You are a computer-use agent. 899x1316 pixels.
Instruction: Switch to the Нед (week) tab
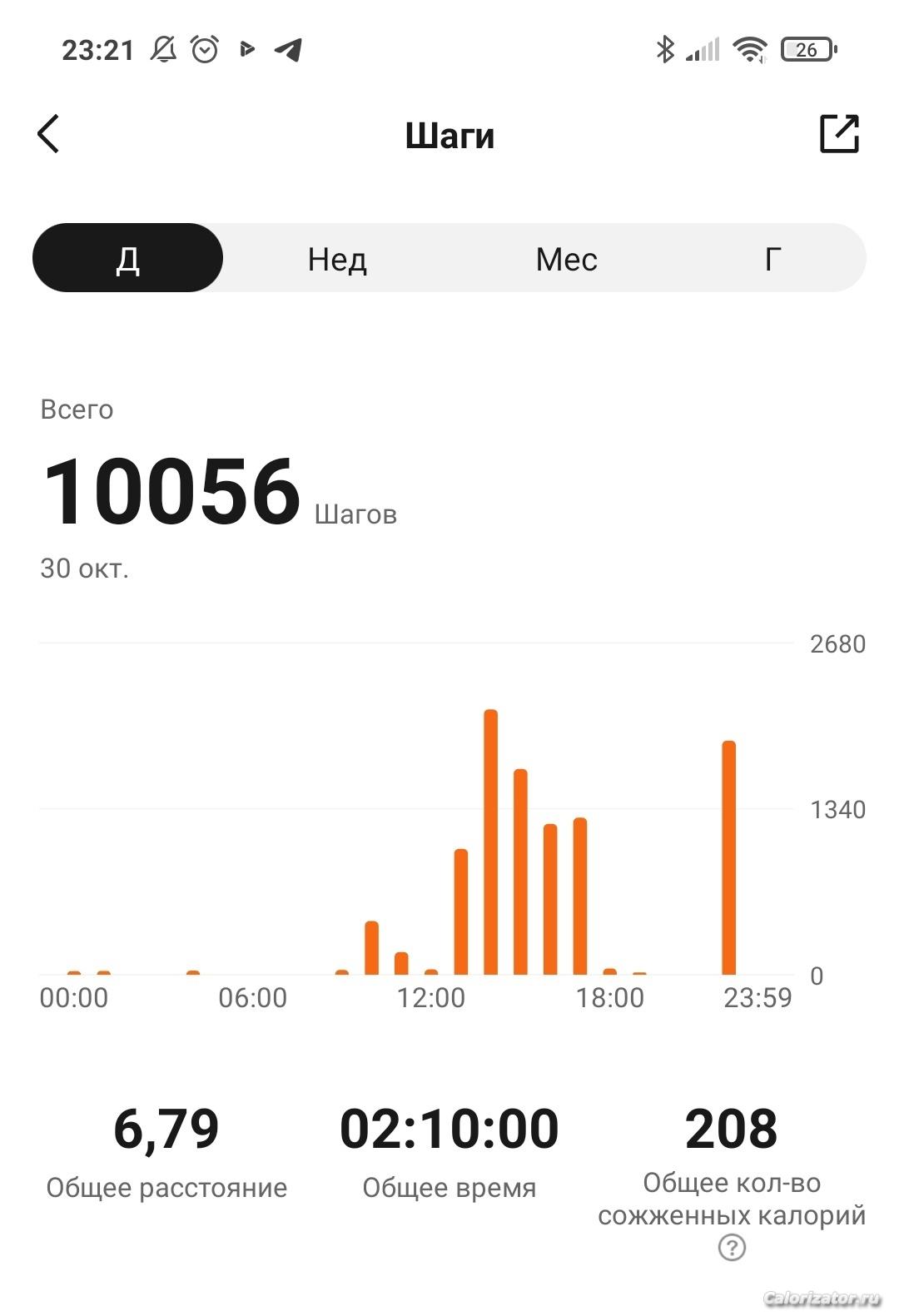[337, 259]
